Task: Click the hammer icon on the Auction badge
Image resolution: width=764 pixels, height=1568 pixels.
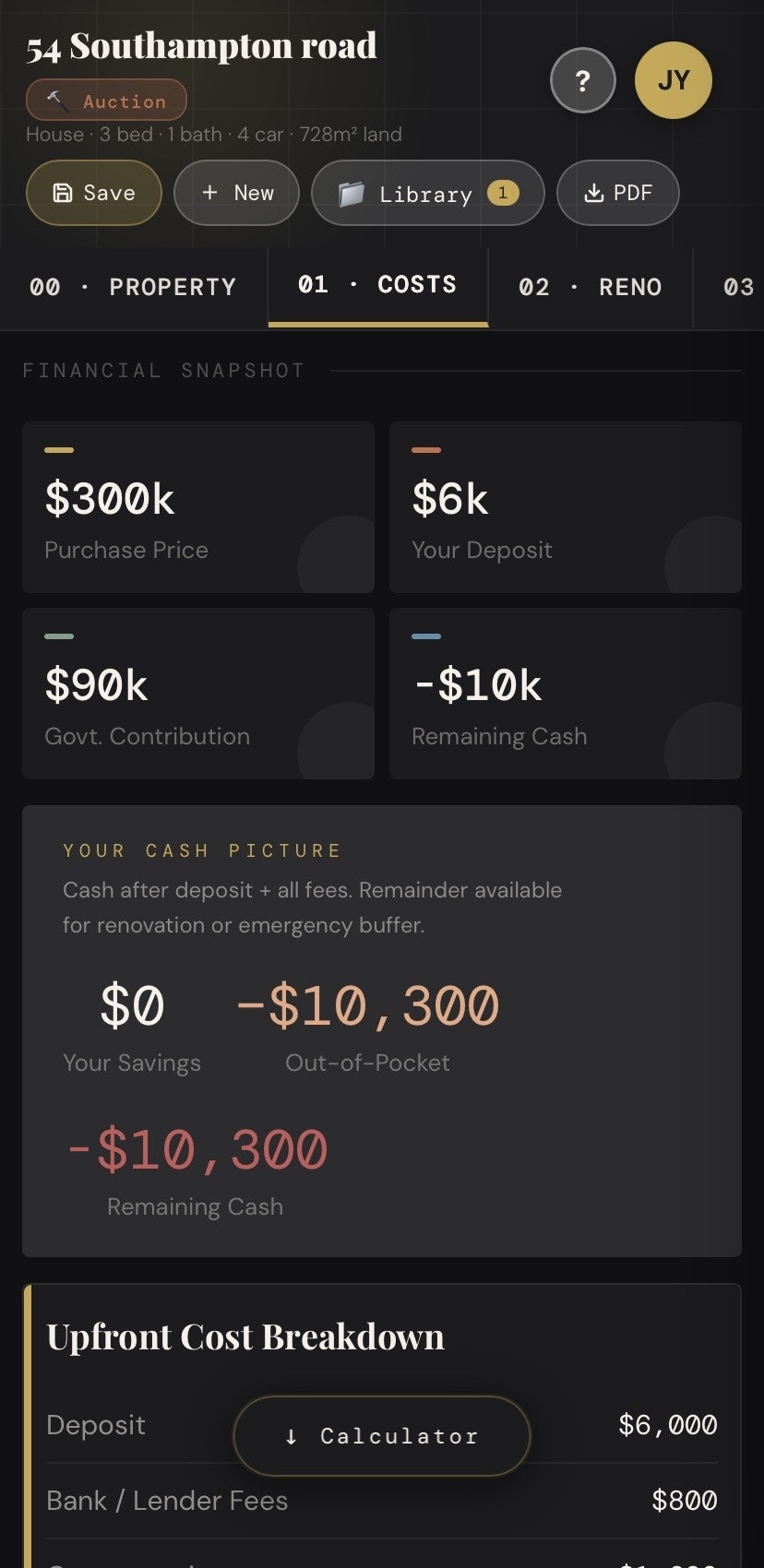Action: [57, 100]
